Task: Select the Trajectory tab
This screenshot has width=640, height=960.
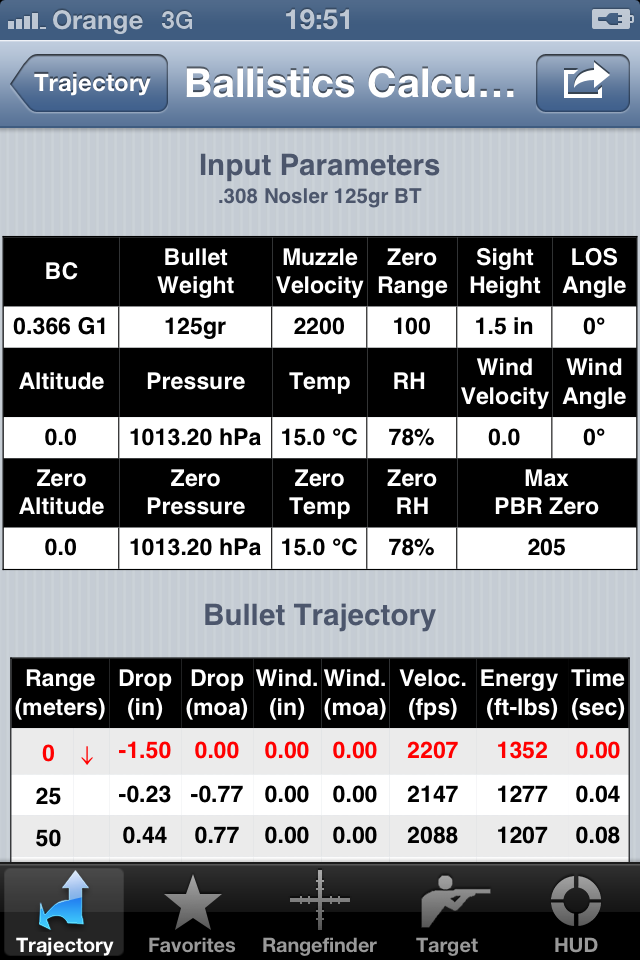Action: [x=64, y=914]
